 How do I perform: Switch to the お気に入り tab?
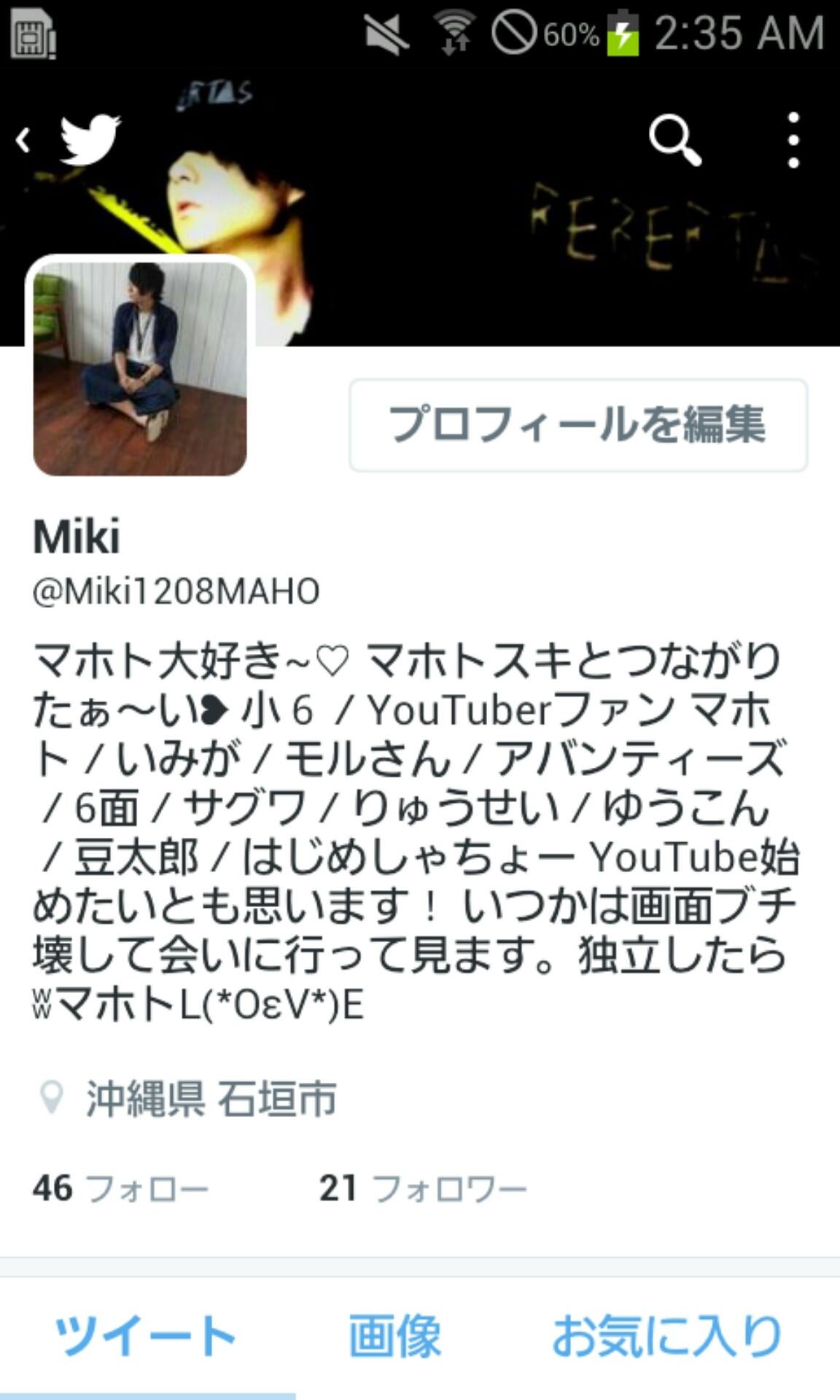pyautogui.click(x=666, y=1336)
